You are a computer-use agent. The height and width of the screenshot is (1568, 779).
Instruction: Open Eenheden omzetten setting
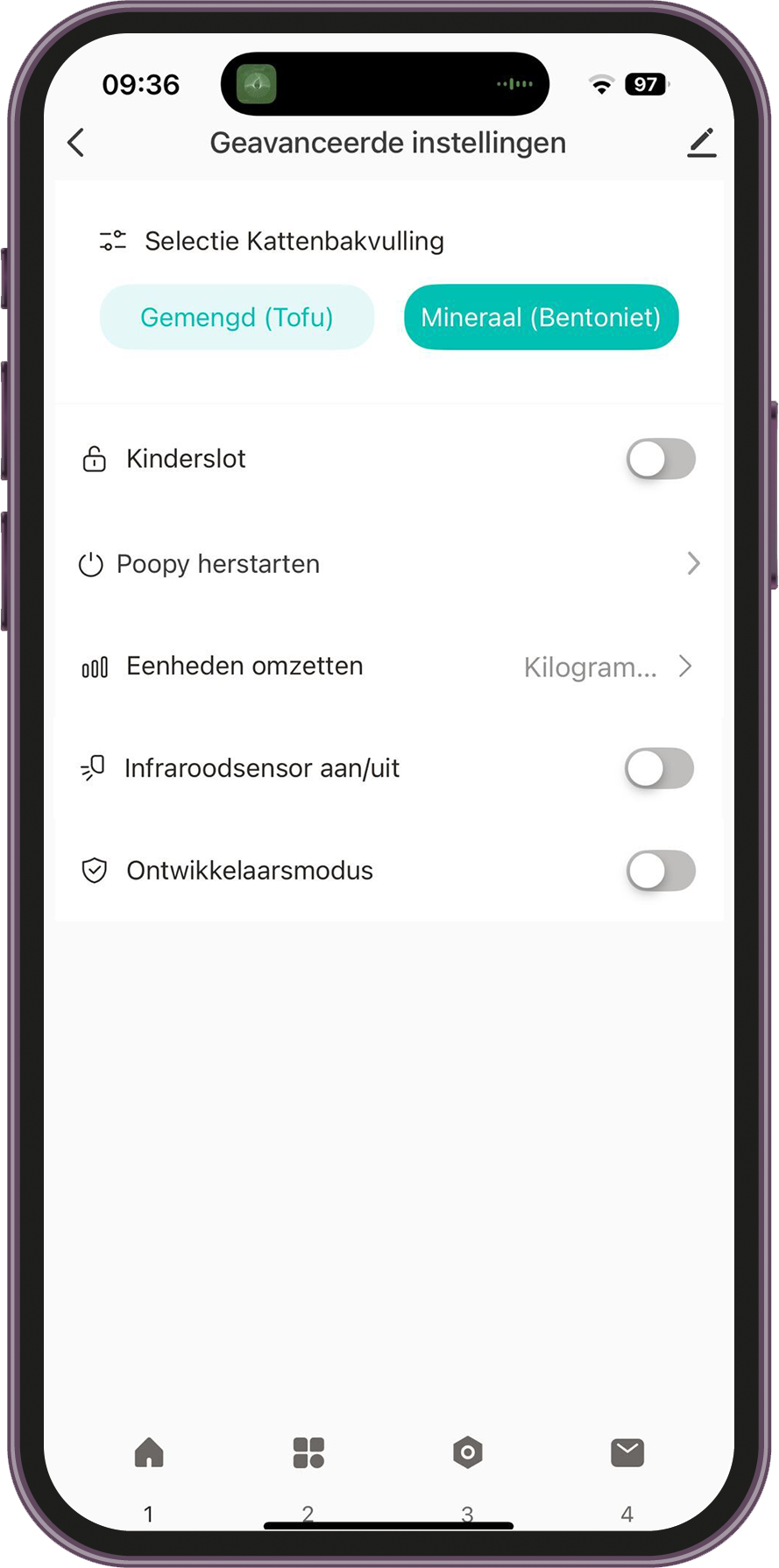pos(389,667)
